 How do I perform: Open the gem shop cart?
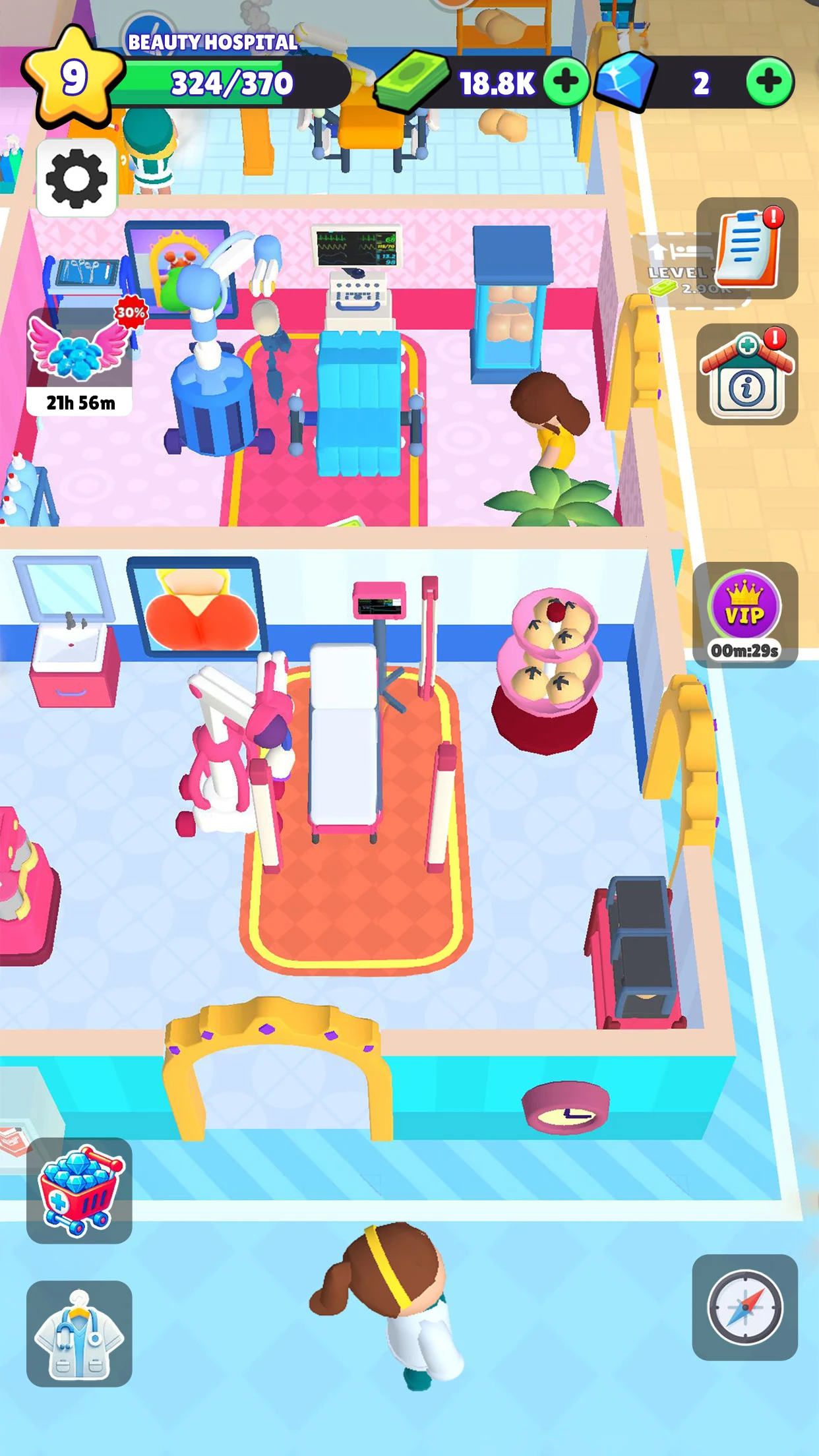pyautogui.click(x=79, y=1191)
